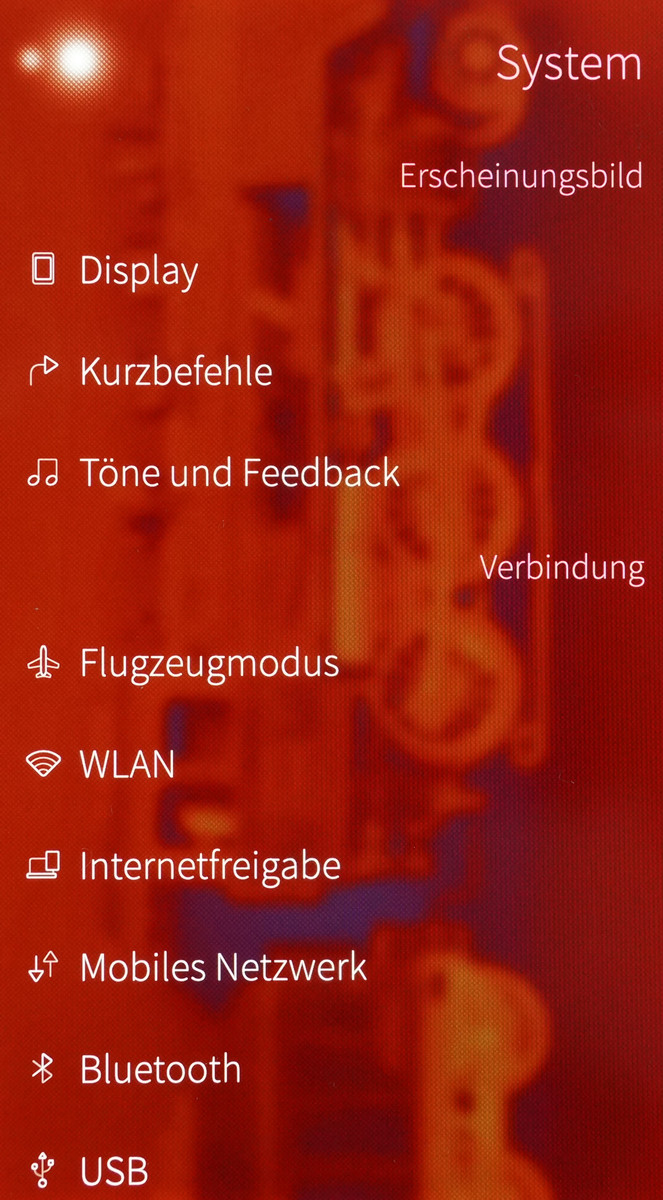663x1200 pixels.
Task: Open Bluetooth settings
Action: 160,1069
